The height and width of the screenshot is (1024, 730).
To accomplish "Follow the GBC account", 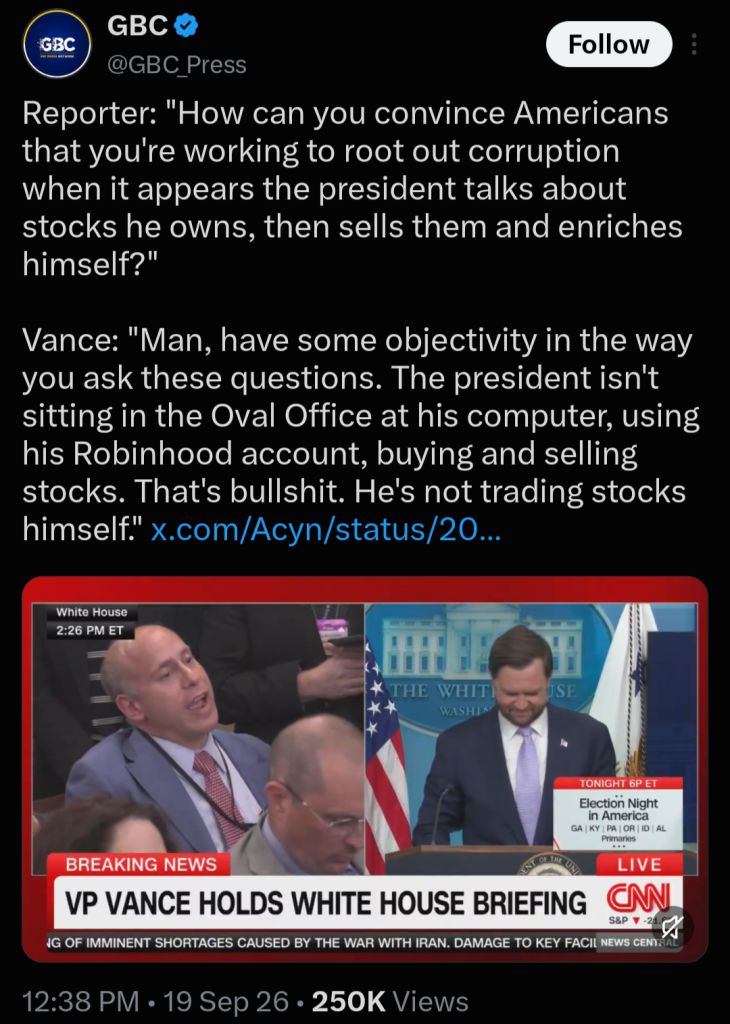I will [609, 44].
